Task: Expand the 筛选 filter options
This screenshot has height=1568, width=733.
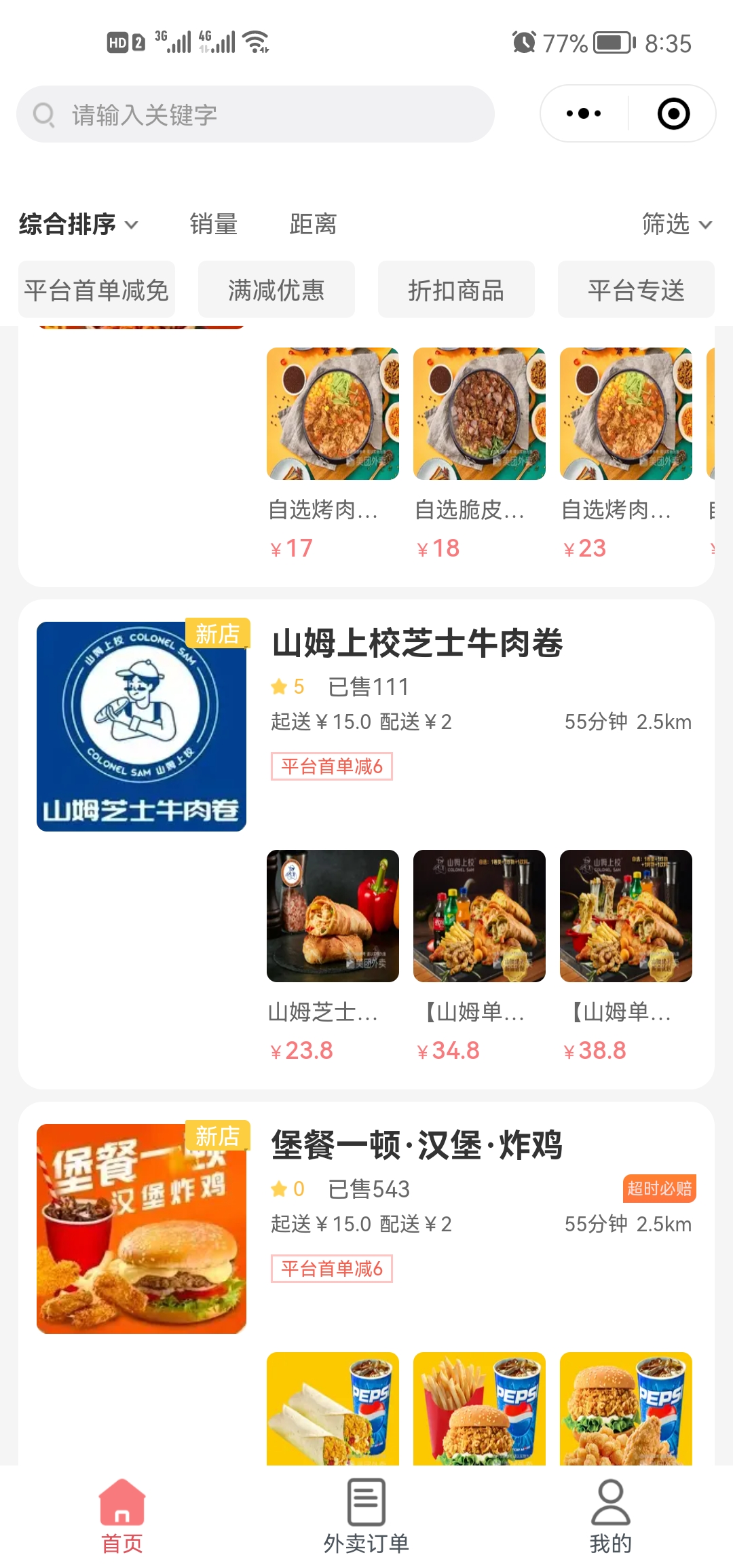Action: click(x=676, y=224)
